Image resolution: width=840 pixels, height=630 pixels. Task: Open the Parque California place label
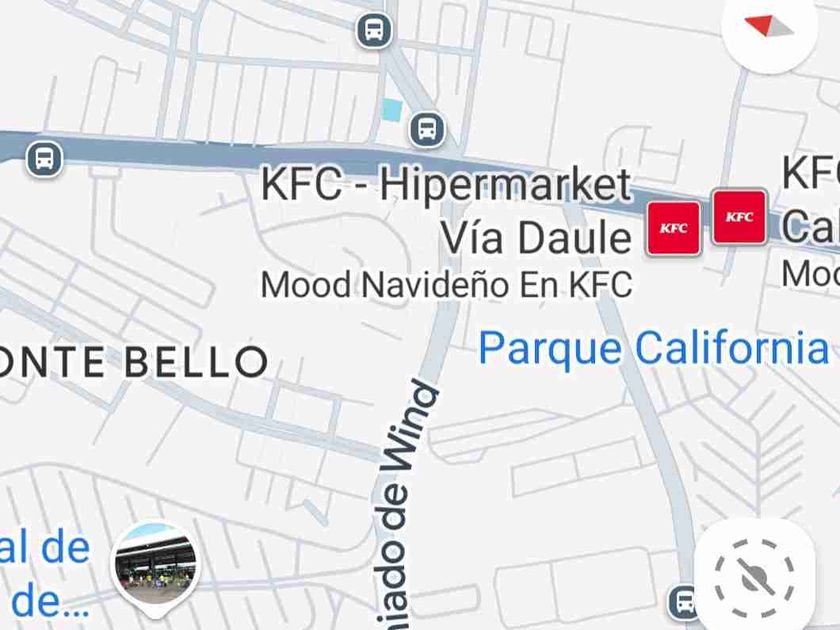[x=653, y=348]
